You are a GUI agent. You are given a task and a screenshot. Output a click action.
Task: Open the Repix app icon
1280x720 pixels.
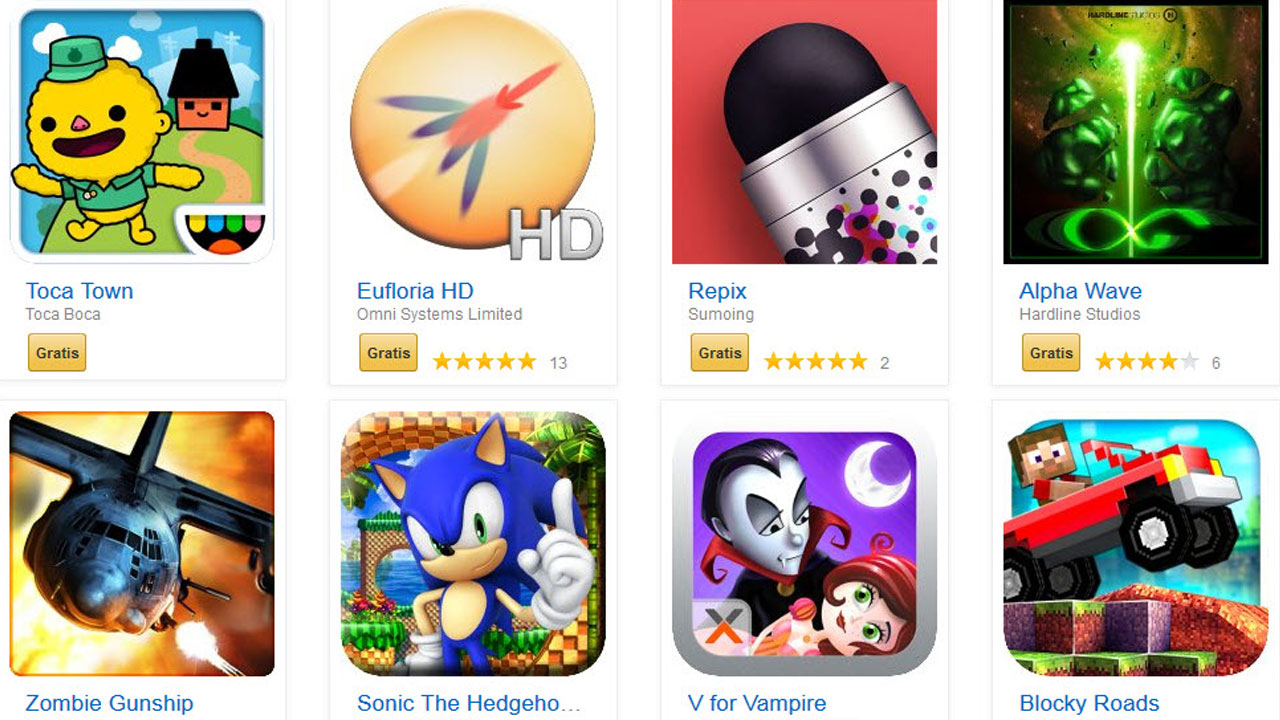(804, 132)
